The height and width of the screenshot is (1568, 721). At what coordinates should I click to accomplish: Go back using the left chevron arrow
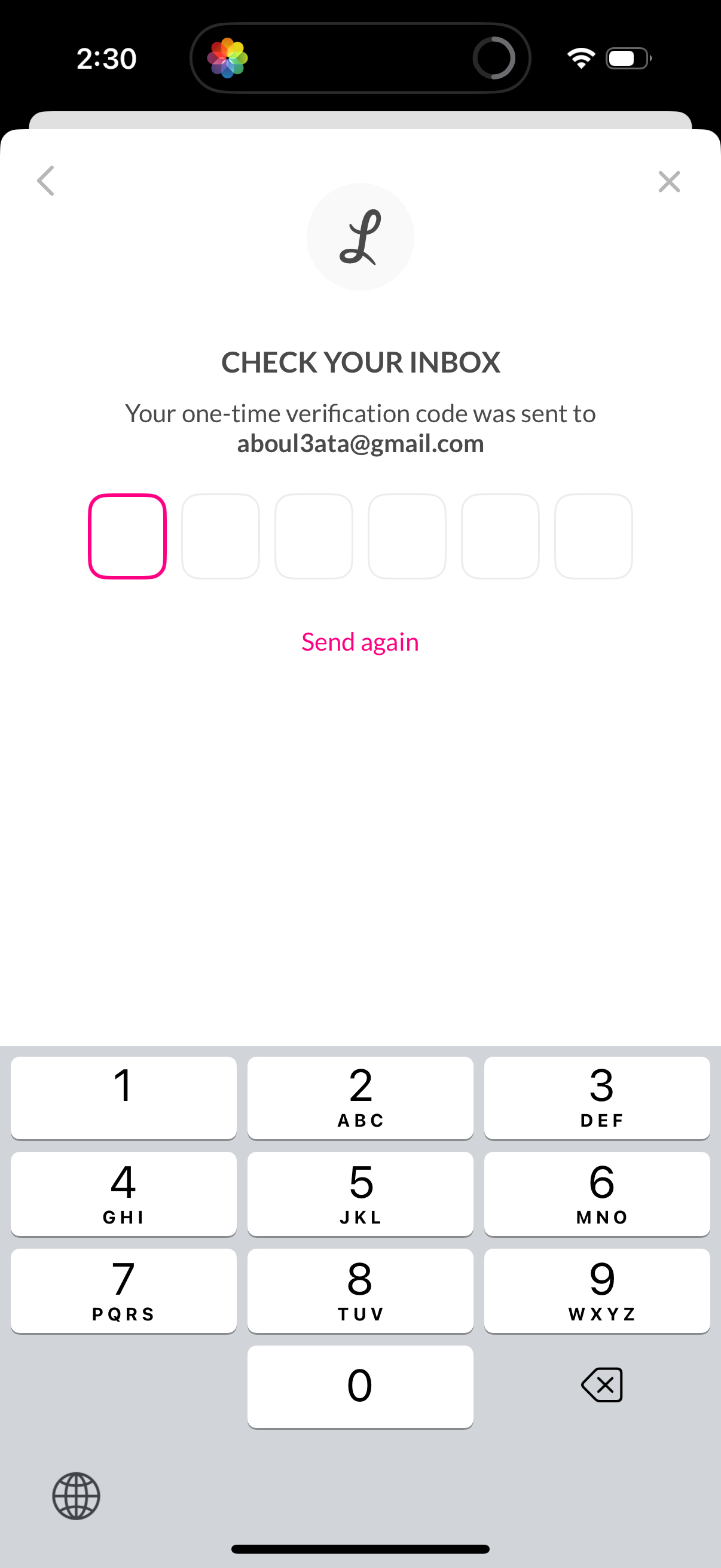[45, 181]
